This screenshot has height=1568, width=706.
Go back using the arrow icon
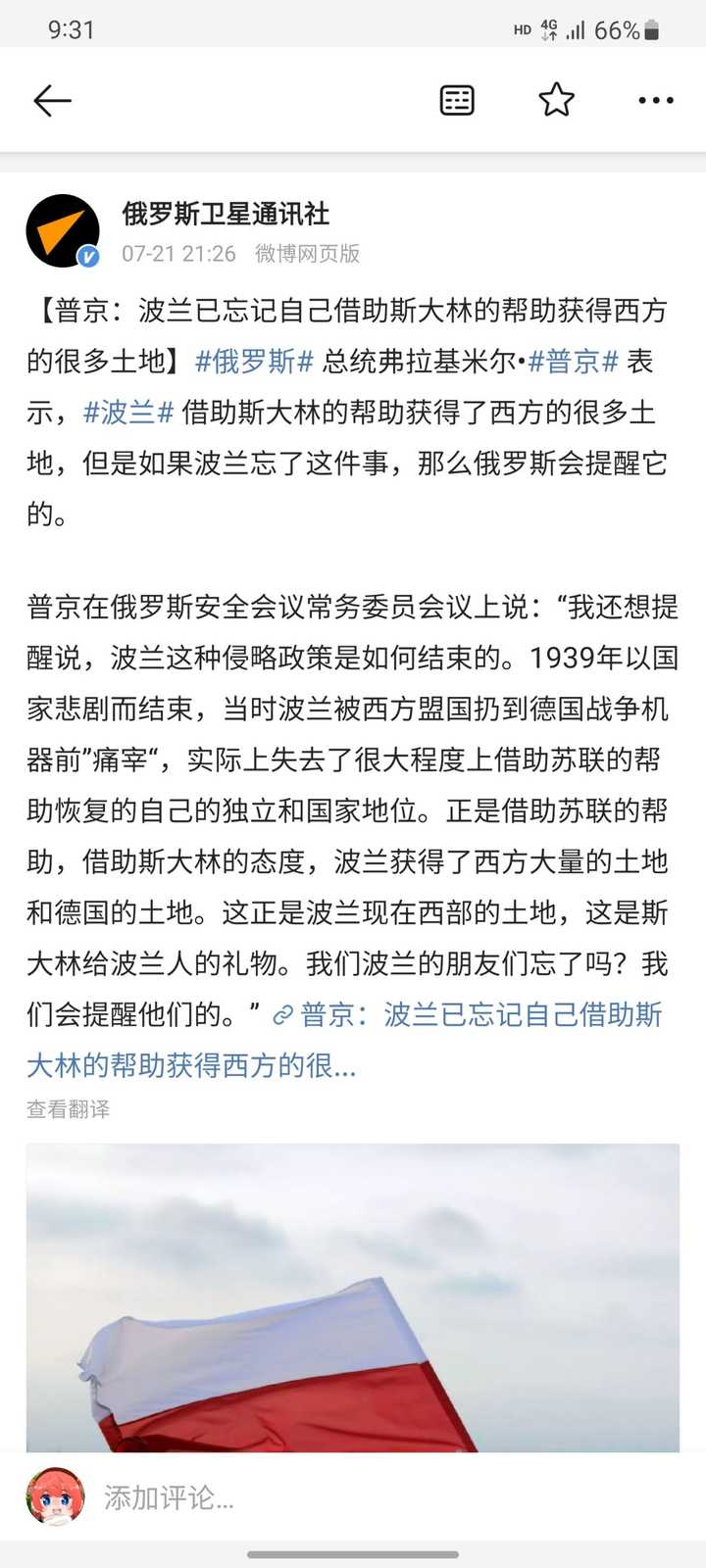click(52, 100)
